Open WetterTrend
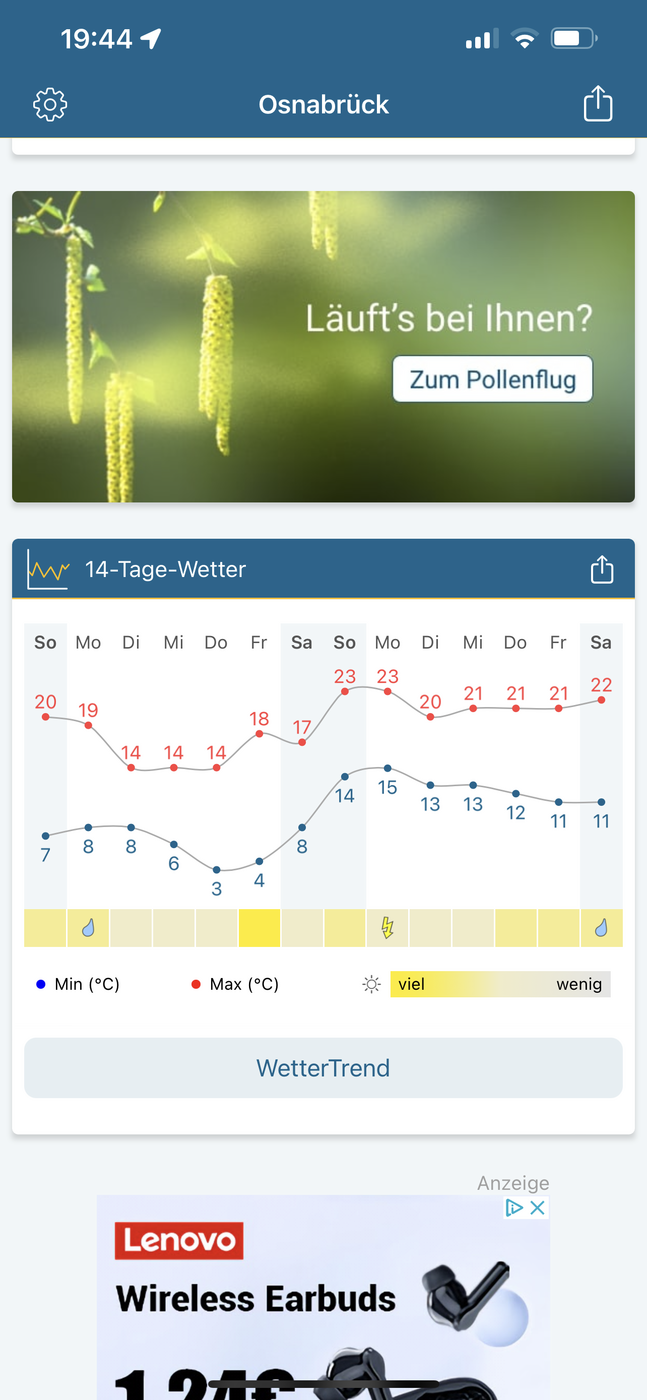This screenshot has width=647, height=1400. (323, 1068)
